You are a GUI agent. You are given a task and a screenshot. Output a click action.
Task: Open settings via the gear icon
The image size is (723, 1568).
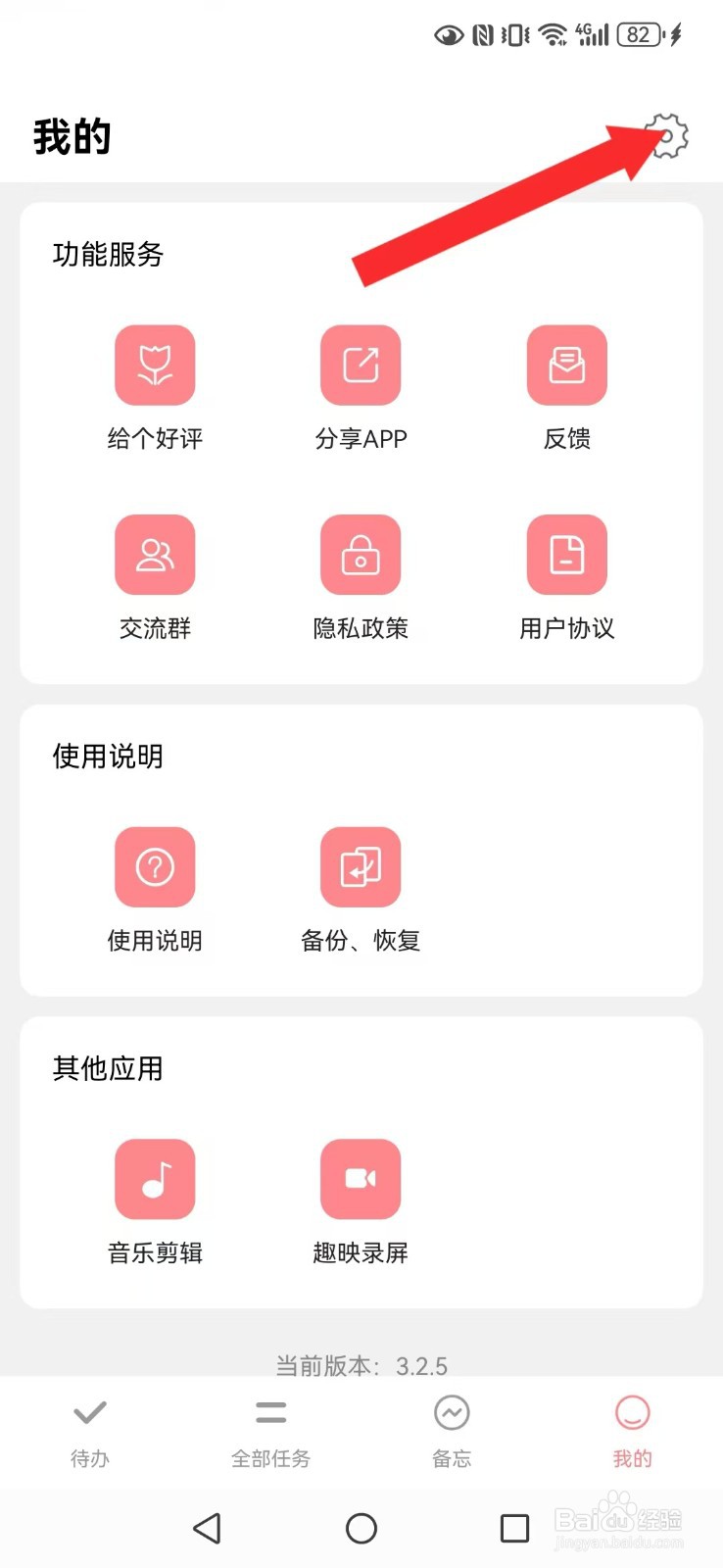point(667,135)
